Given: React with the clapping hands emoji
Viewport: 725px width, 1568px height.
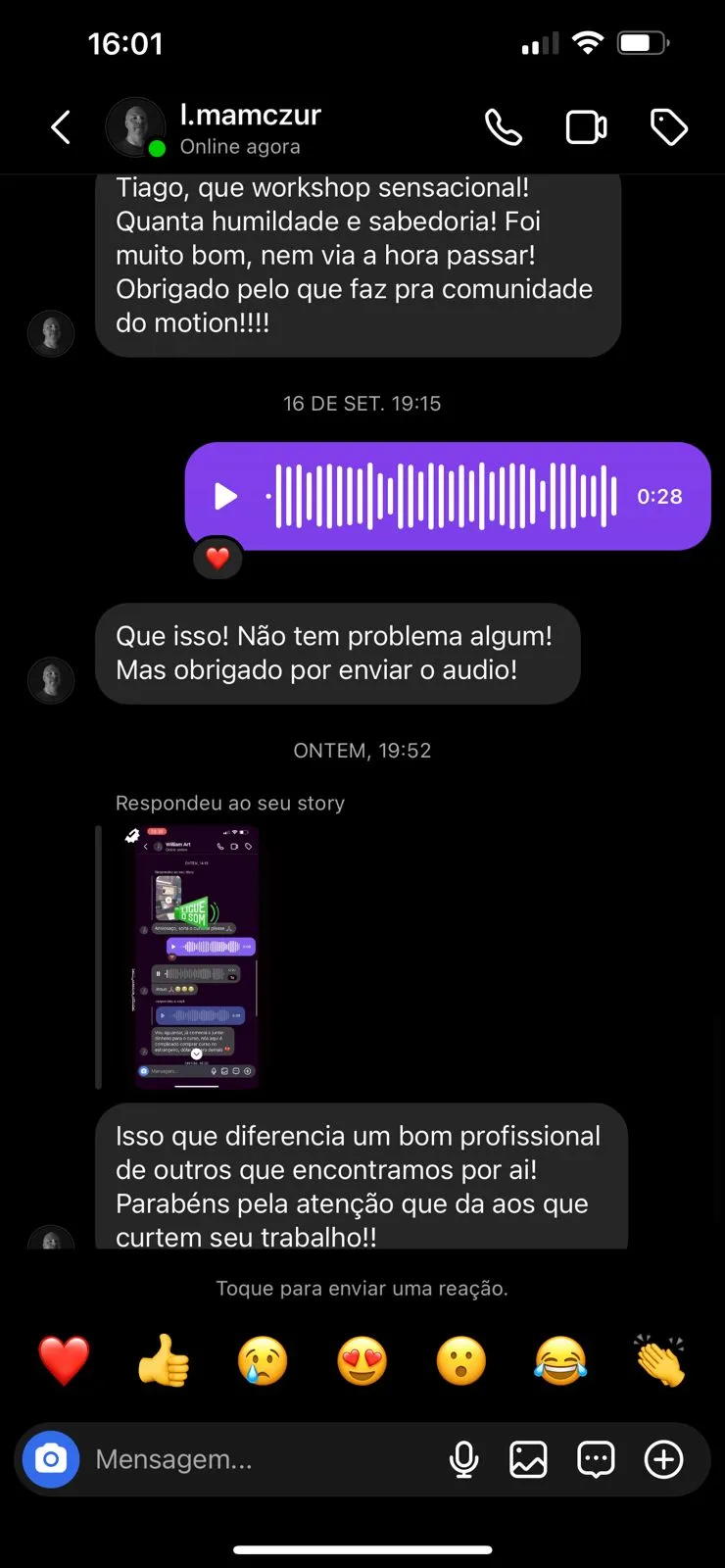Looking at the screenshot, I should [x=660, y=1360].
